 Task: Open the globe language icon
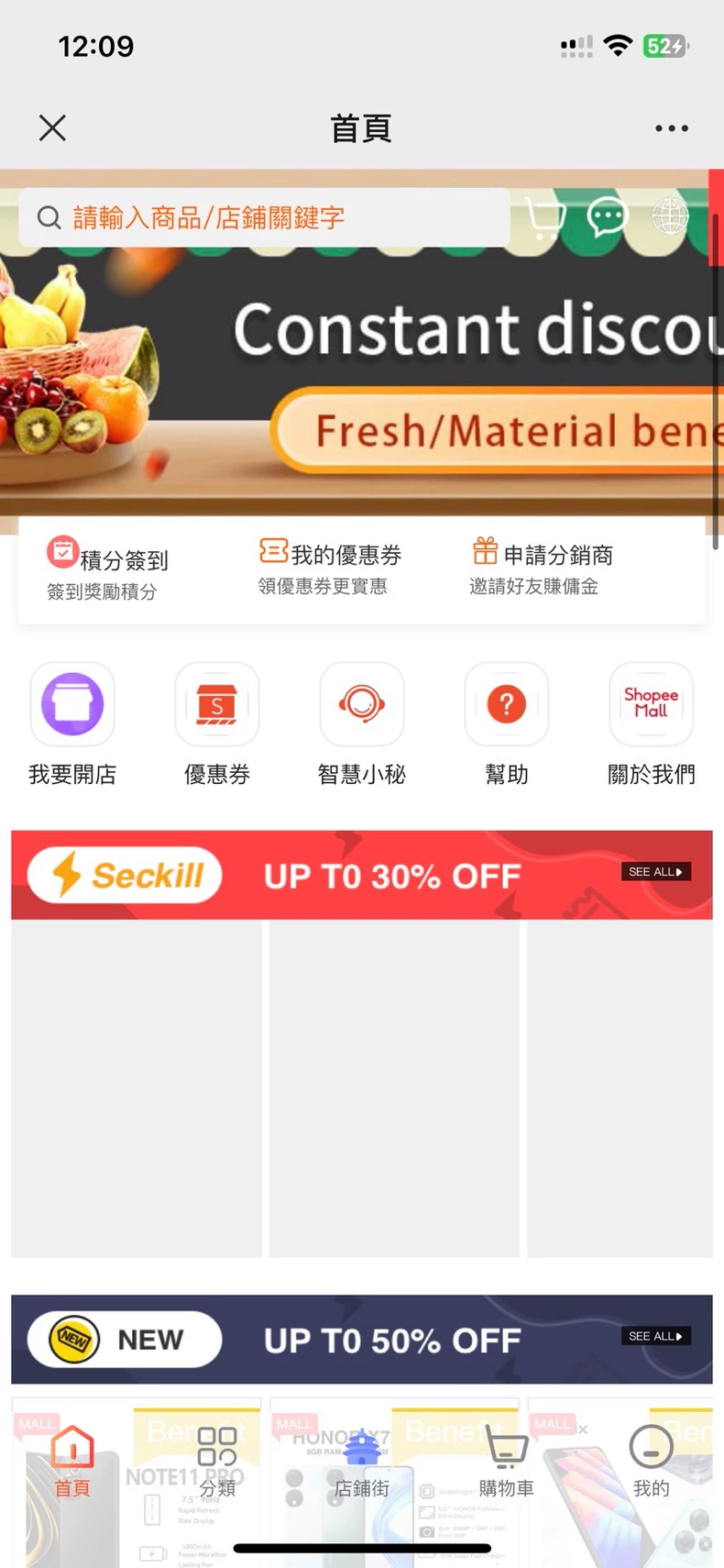[670, 217]
